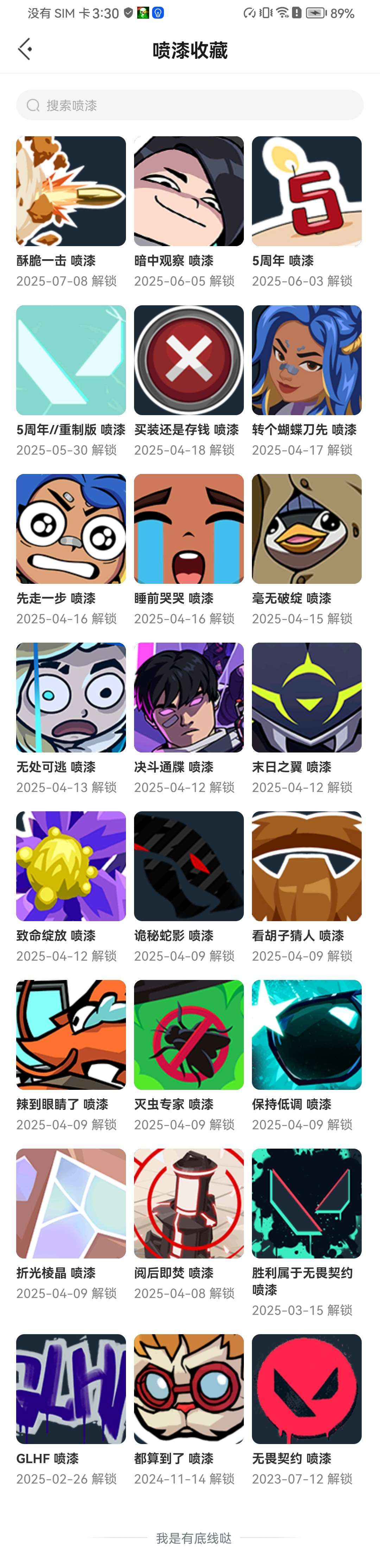View 诡秘蛇影 喷漆

coord(189,866)
